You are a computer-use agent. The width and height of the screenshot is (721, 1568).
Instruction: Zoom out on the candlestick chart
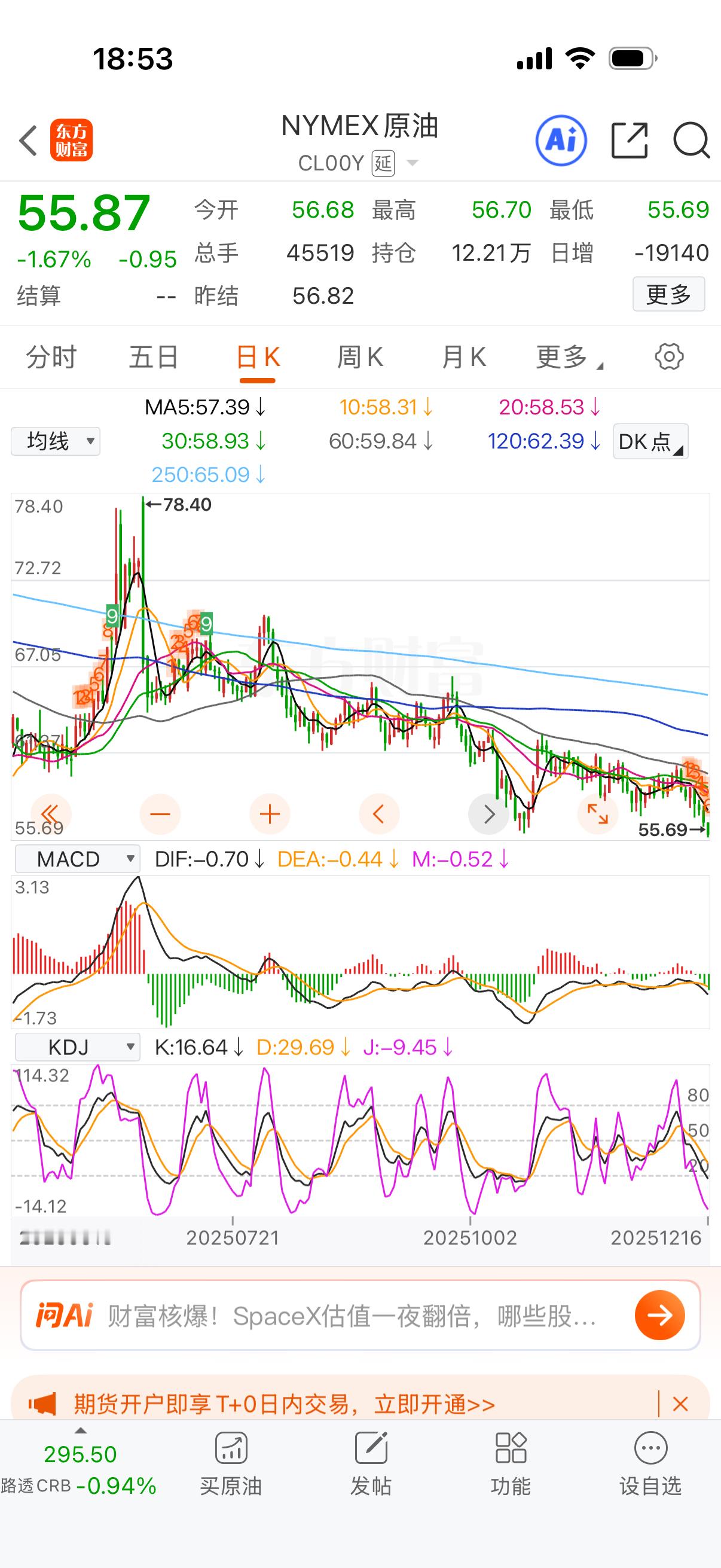coord(160,813)
